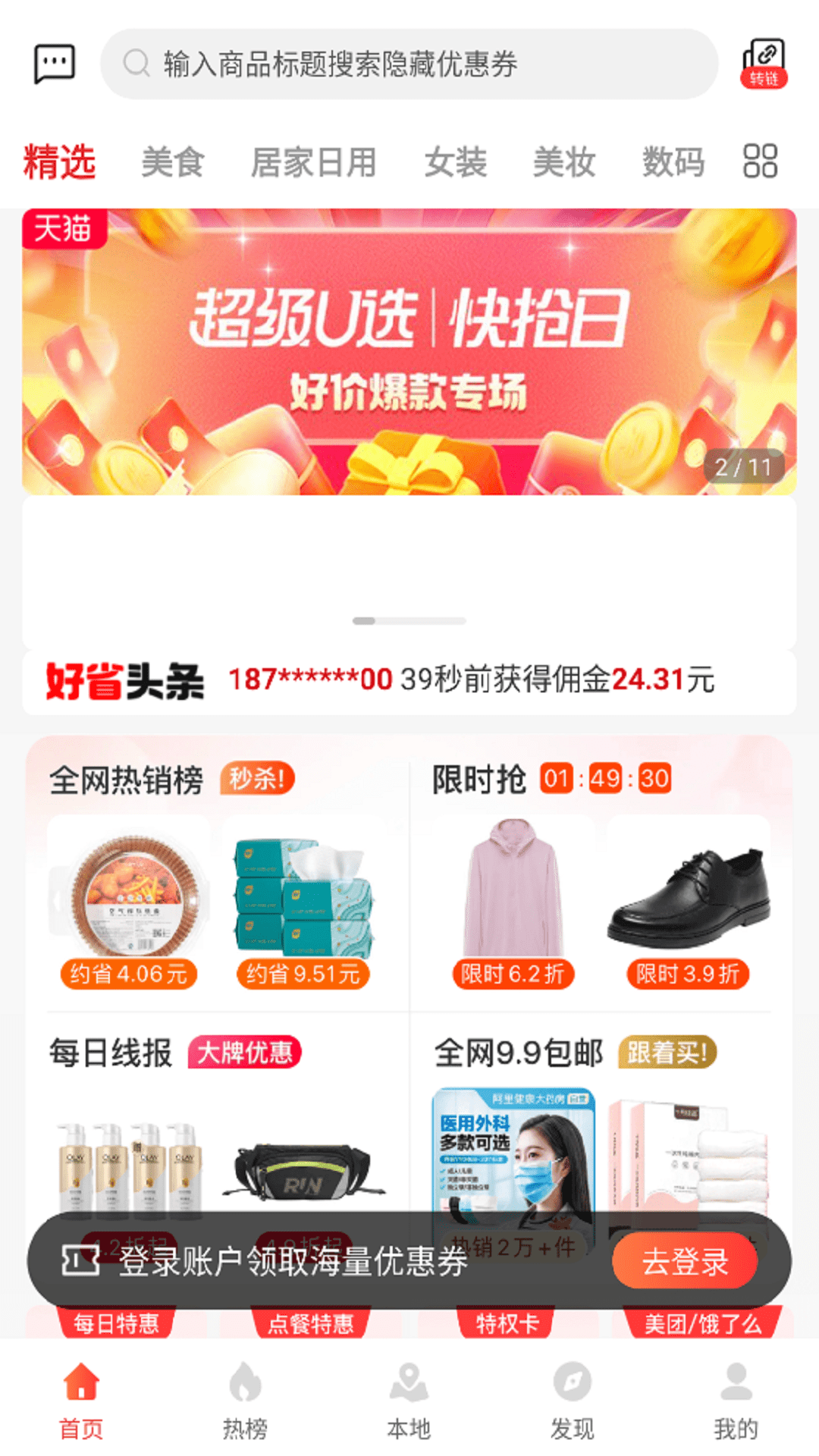This screenshot has height=1456, width=819.
Task: Open the 我的 profile tab
Action: [736, 1399]
